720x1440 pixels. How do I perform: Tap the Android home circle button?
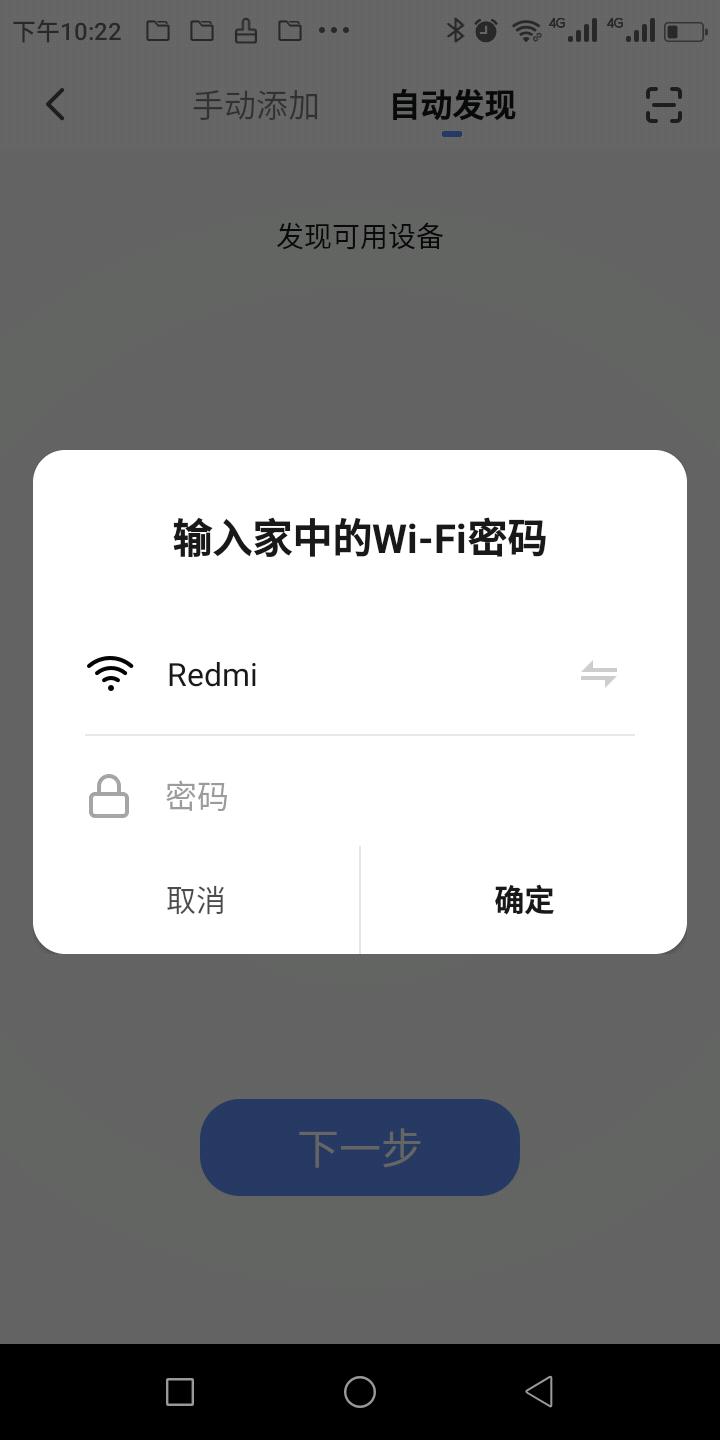360,1391
